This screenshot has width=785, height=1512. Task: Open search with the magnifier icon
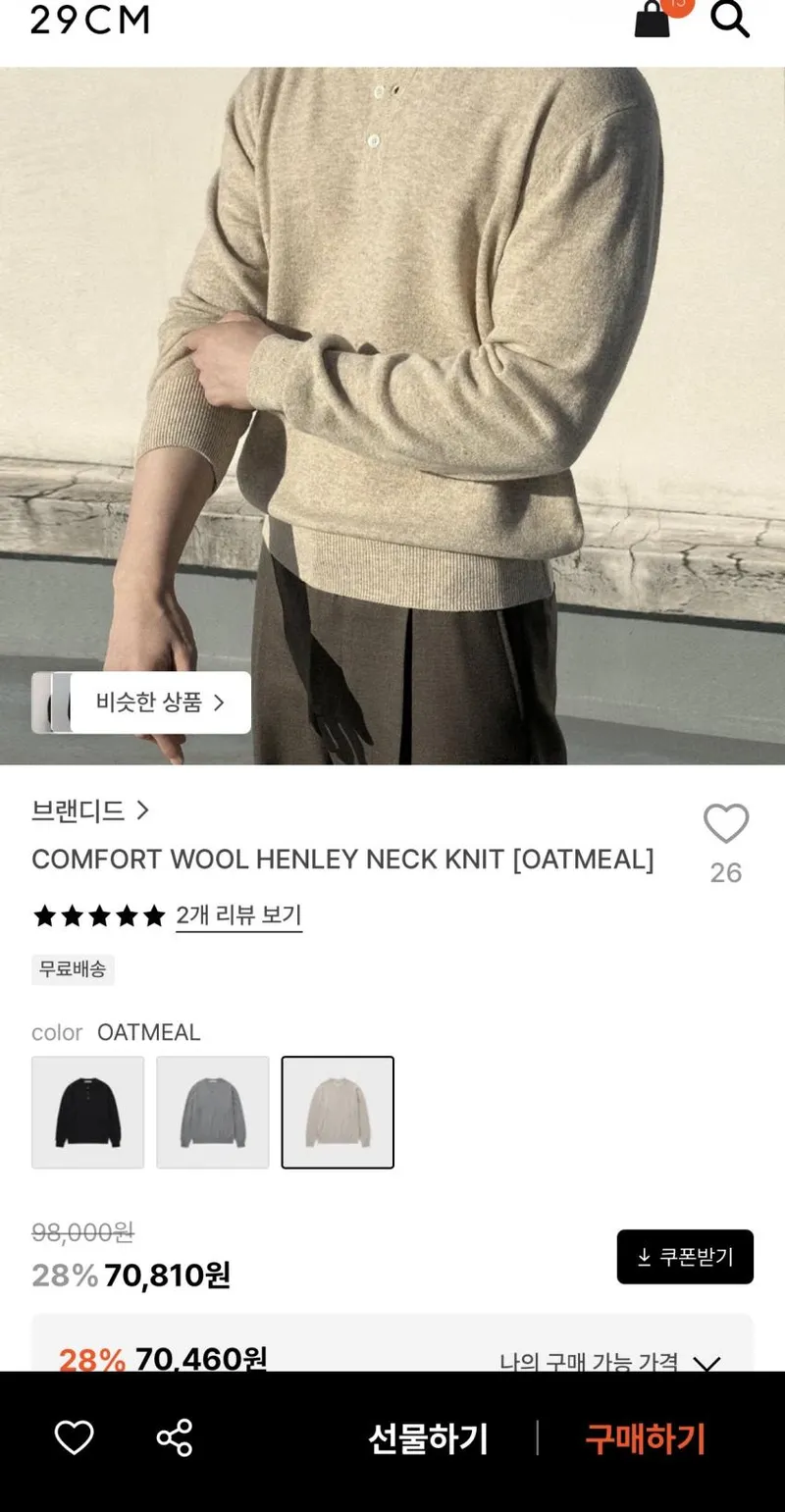pyautogui.click(x=730, y=19)
